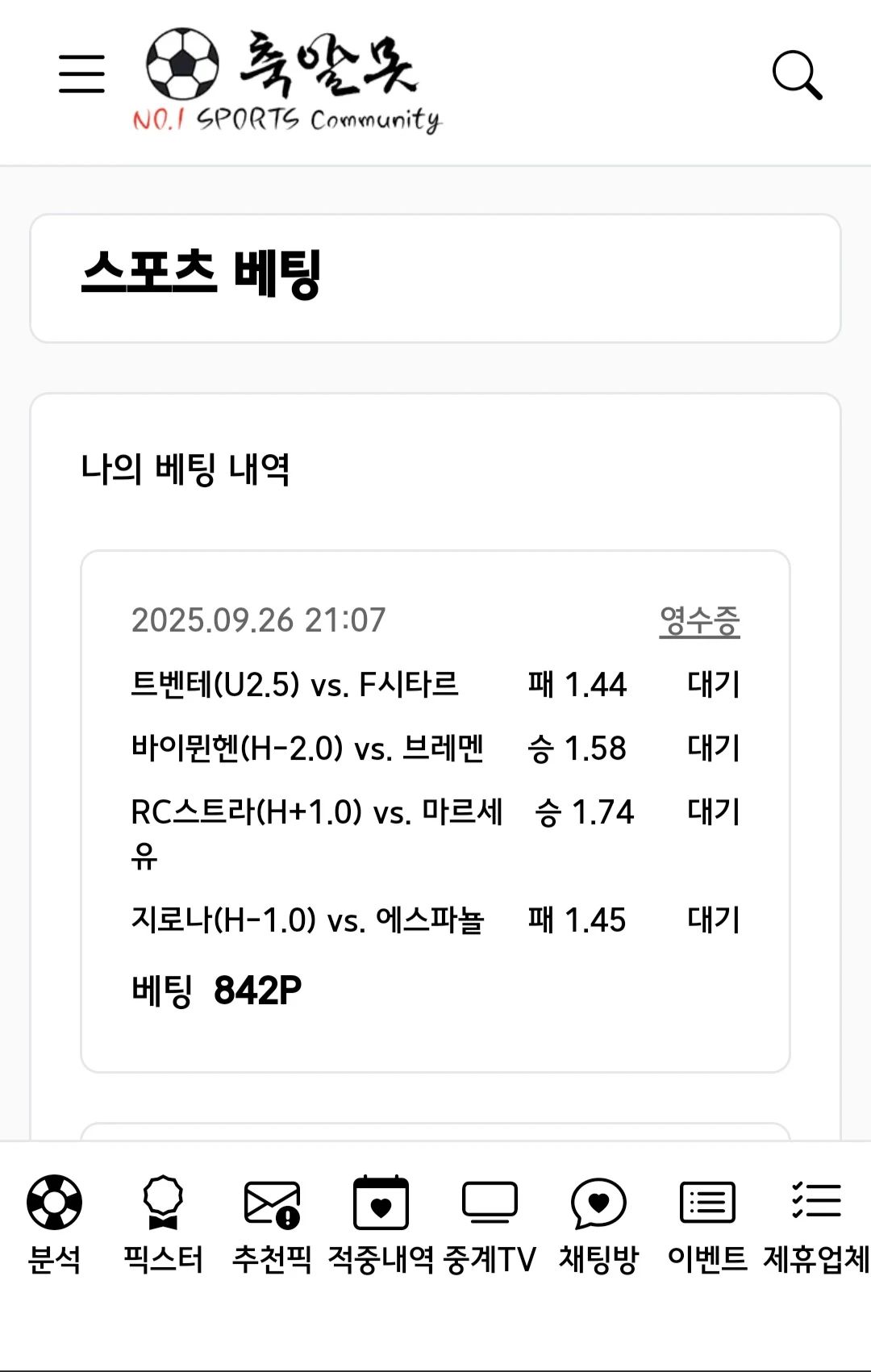The height and width of the screenshot is (1372, 871).
Task: Go to the 픽스터 tab
Action: coord(163,1224)
